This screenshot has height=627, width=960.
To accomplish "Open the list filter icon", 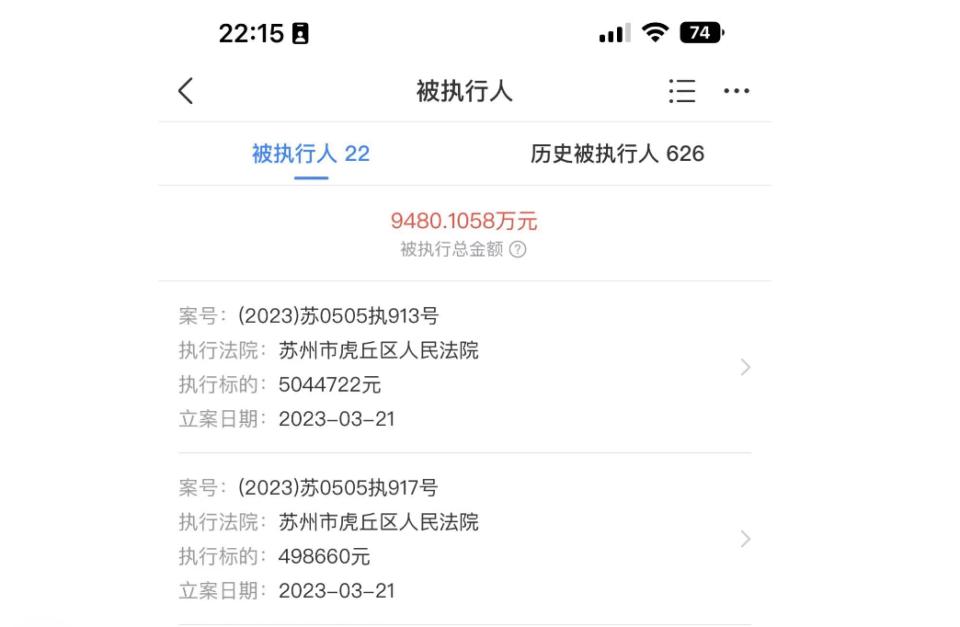I will [682, 91].
